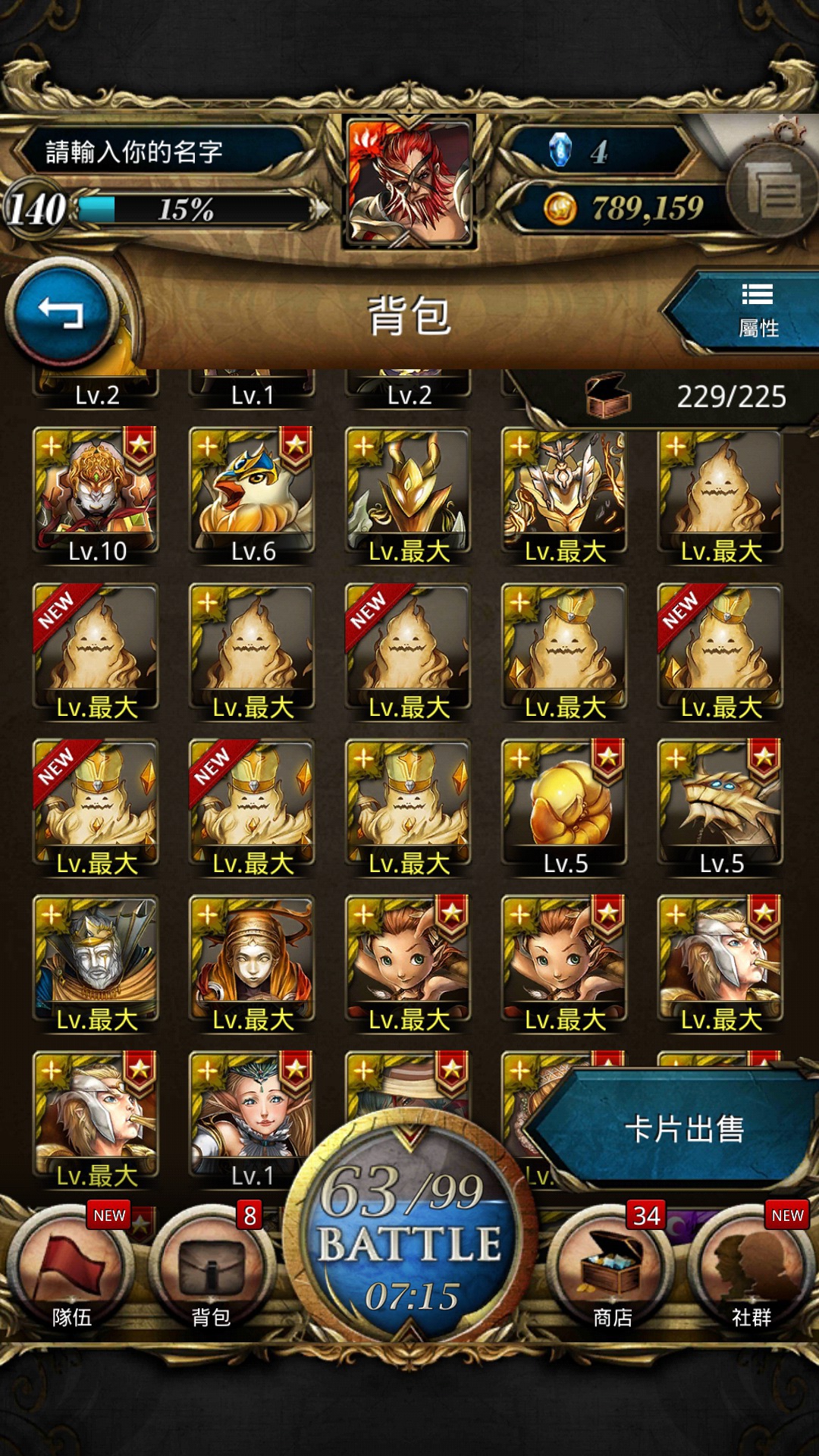This screenshot has width=819, height=1456.
Task: Select the dragon head Lv.5 card
Action: [x=720, y=807]
